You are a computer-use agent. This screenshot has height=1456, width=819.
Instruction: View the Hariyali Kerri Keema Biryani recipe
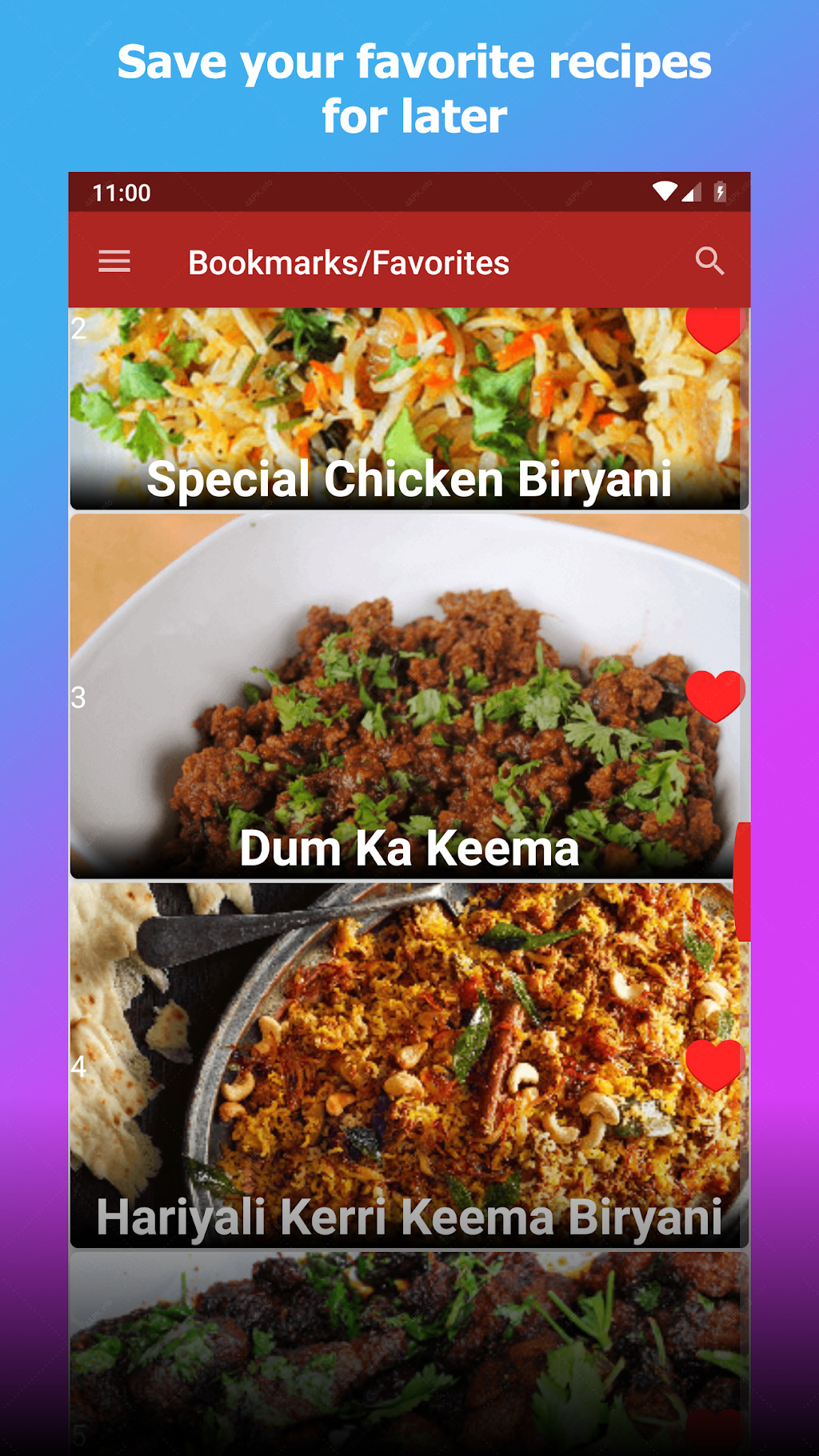(409, 1066)
